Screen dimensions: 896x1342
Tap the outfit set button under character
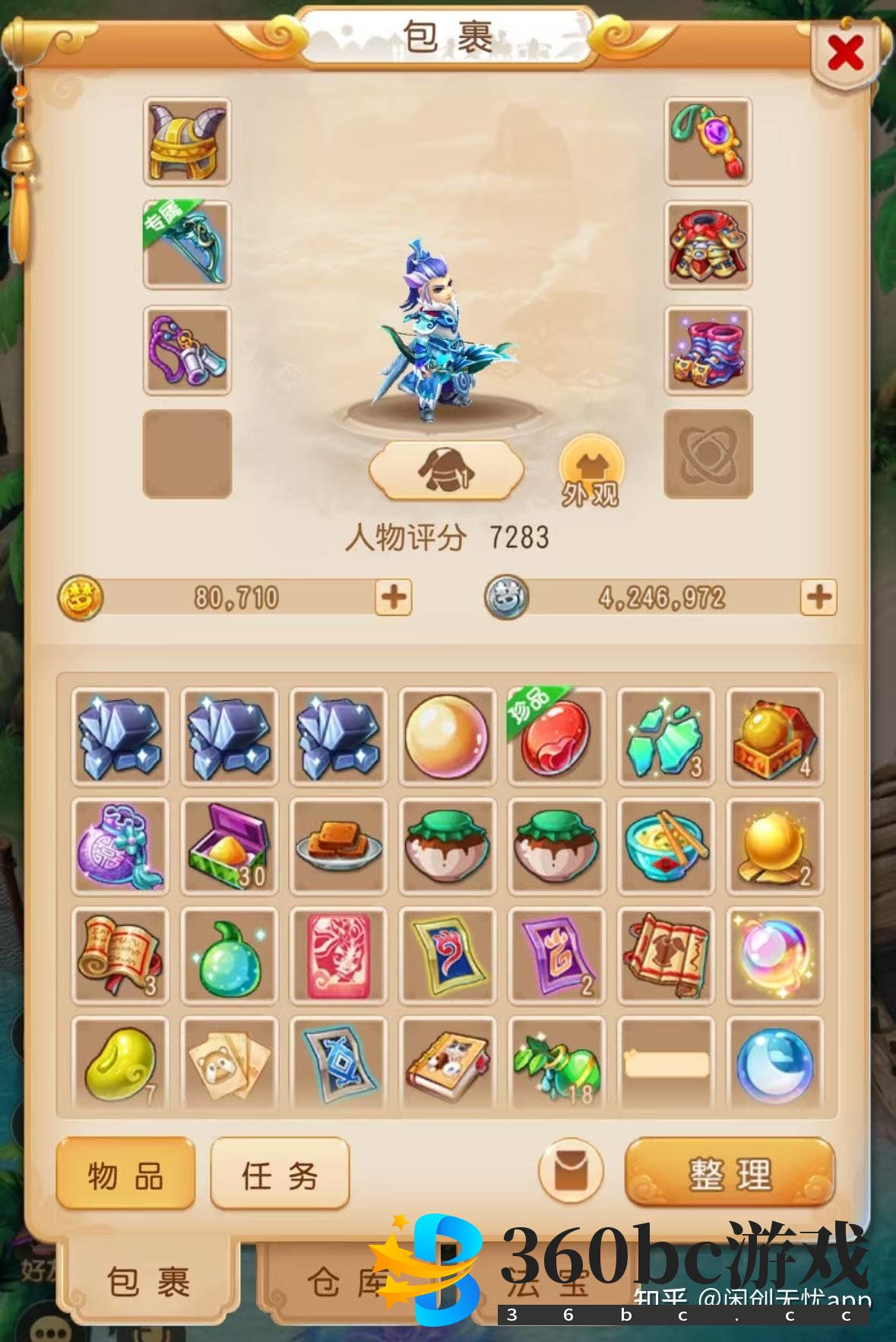[446, 470]
